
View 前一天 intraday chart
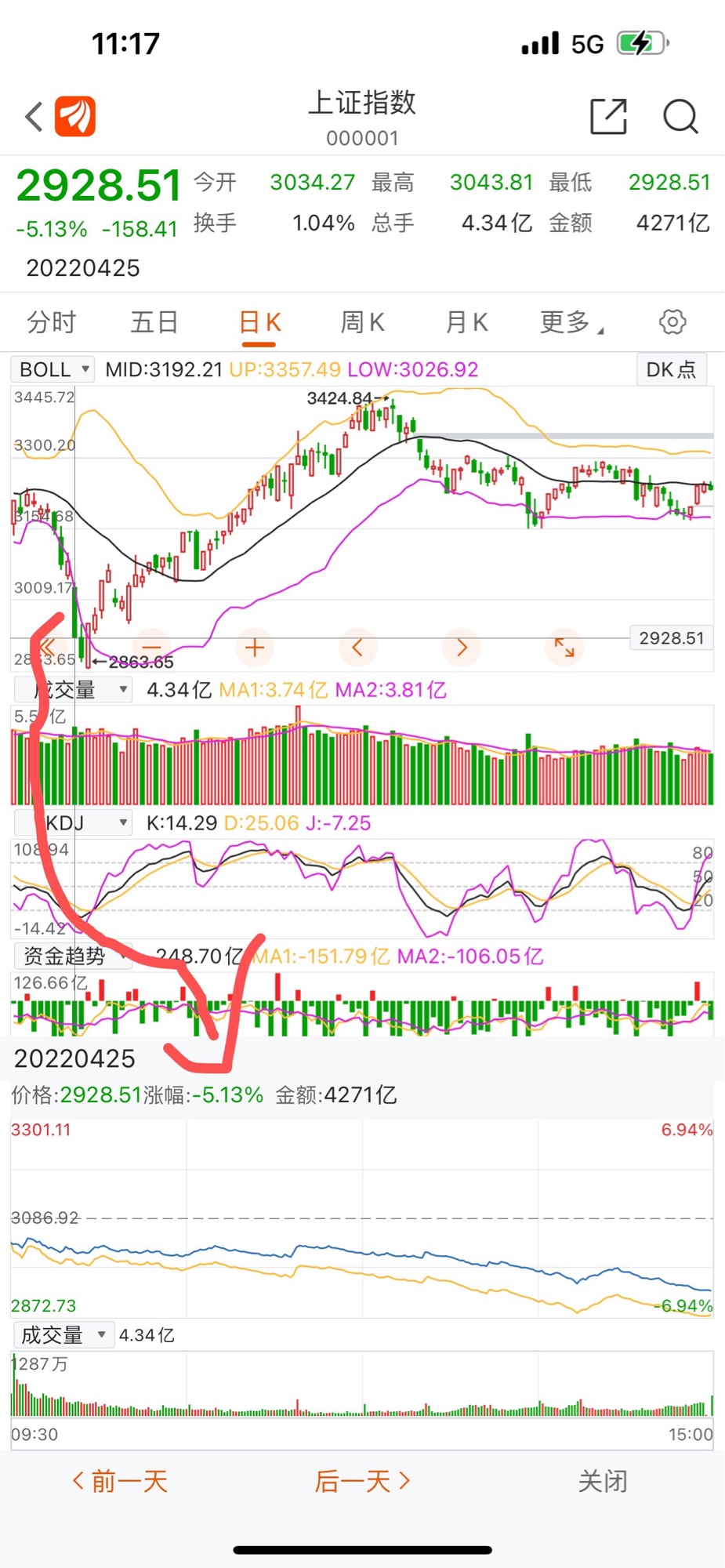pyautogui.click(x=120, y=1481)
